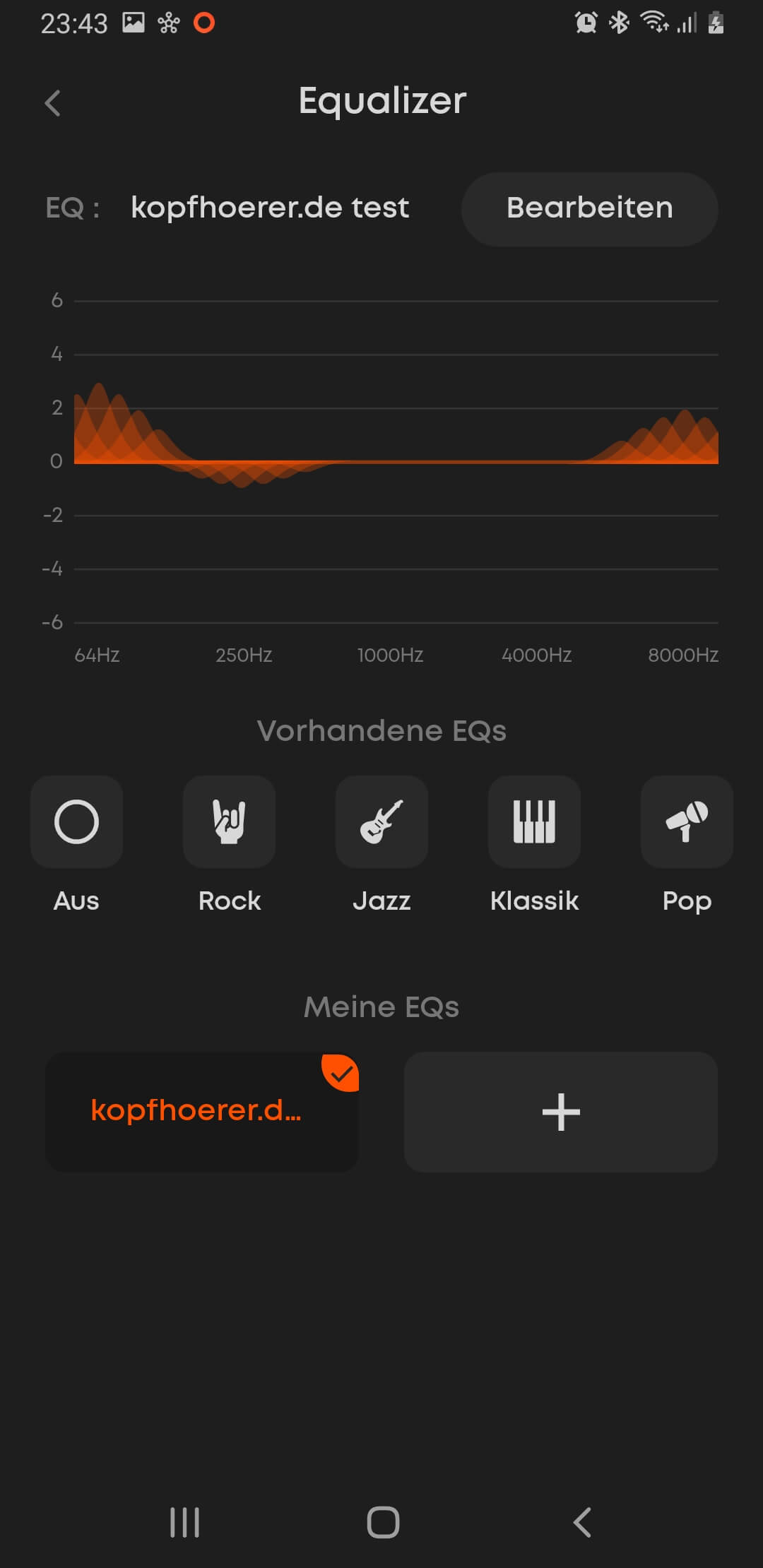
Task: Add a new custom EQ
Action: coord(561,1112)
